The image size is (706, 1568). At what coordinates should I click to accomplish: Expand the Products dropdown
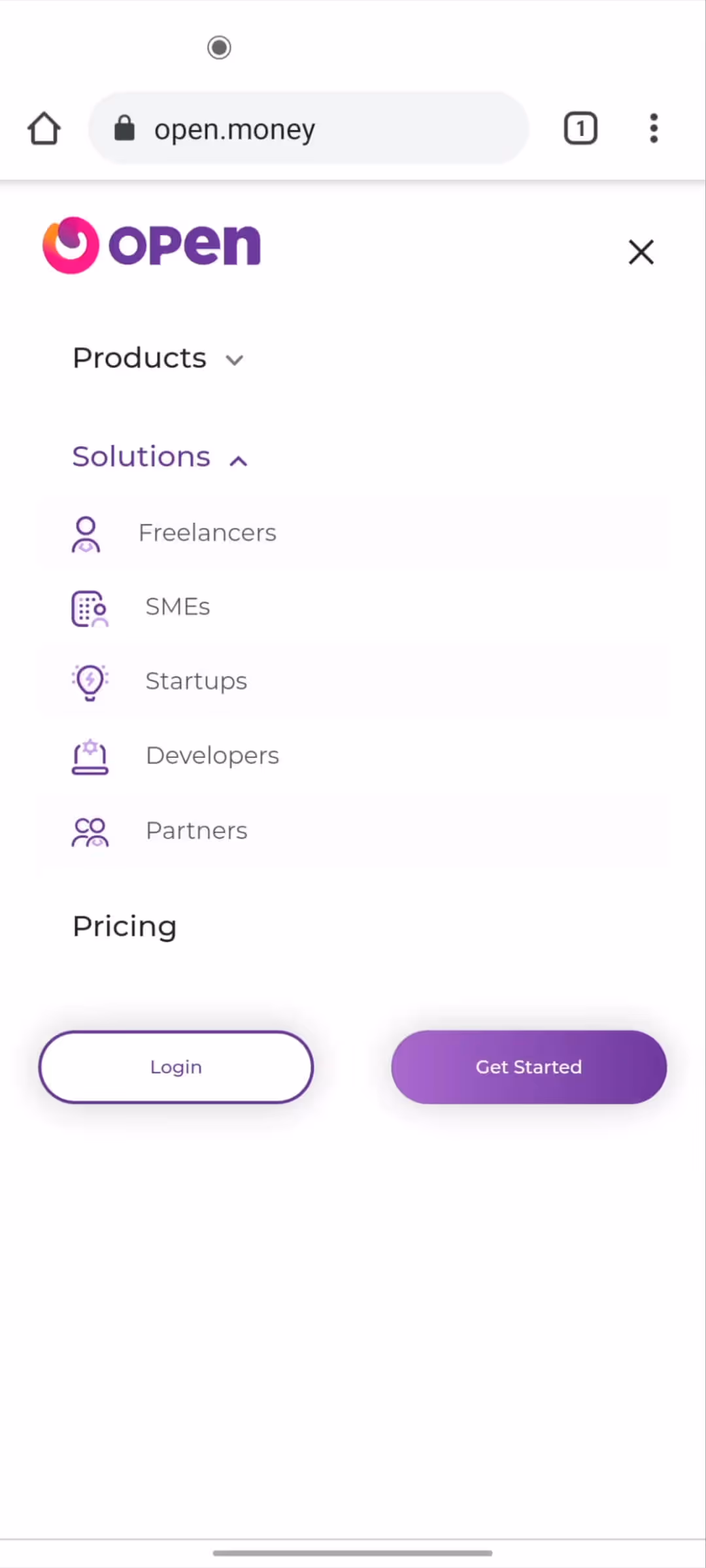pyautogui.click(x=158, y=359)
